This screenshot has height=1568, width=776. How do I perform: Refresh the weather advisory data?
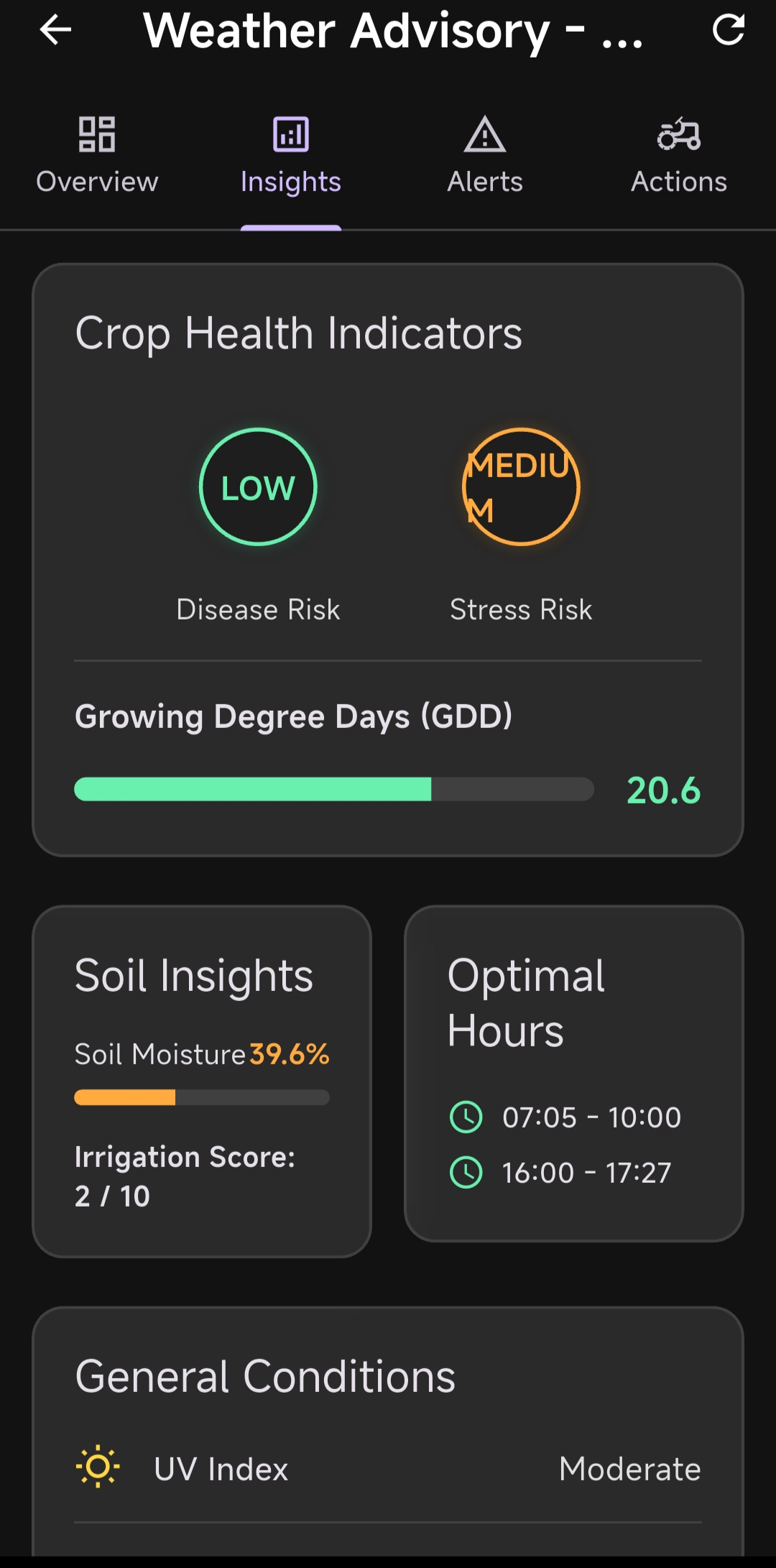tap(727, 30)
